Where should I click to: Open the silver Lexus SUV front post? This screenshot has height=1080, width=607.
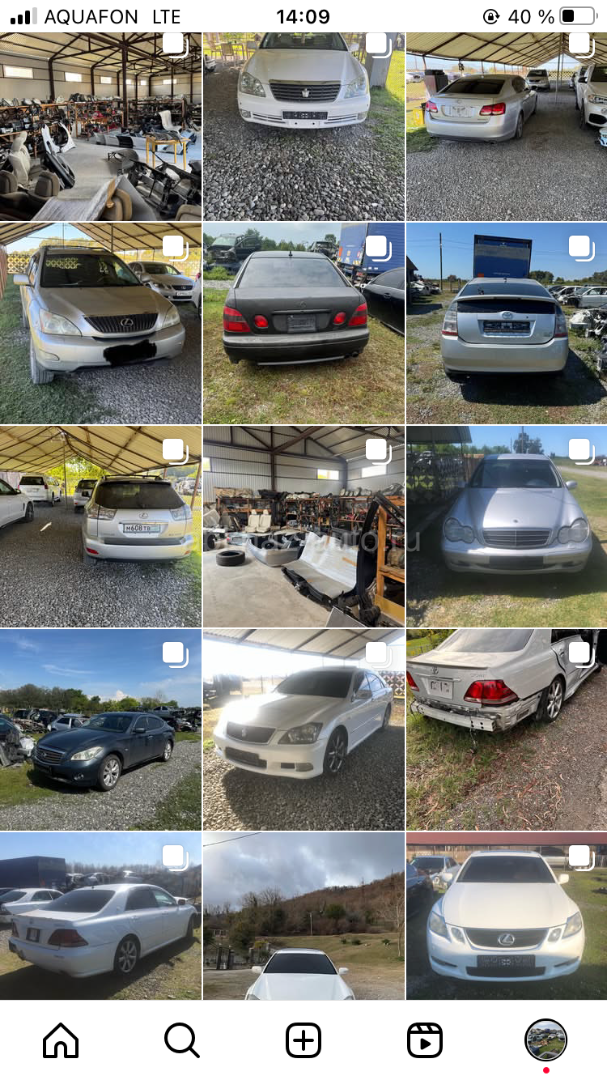coord(100,323)
